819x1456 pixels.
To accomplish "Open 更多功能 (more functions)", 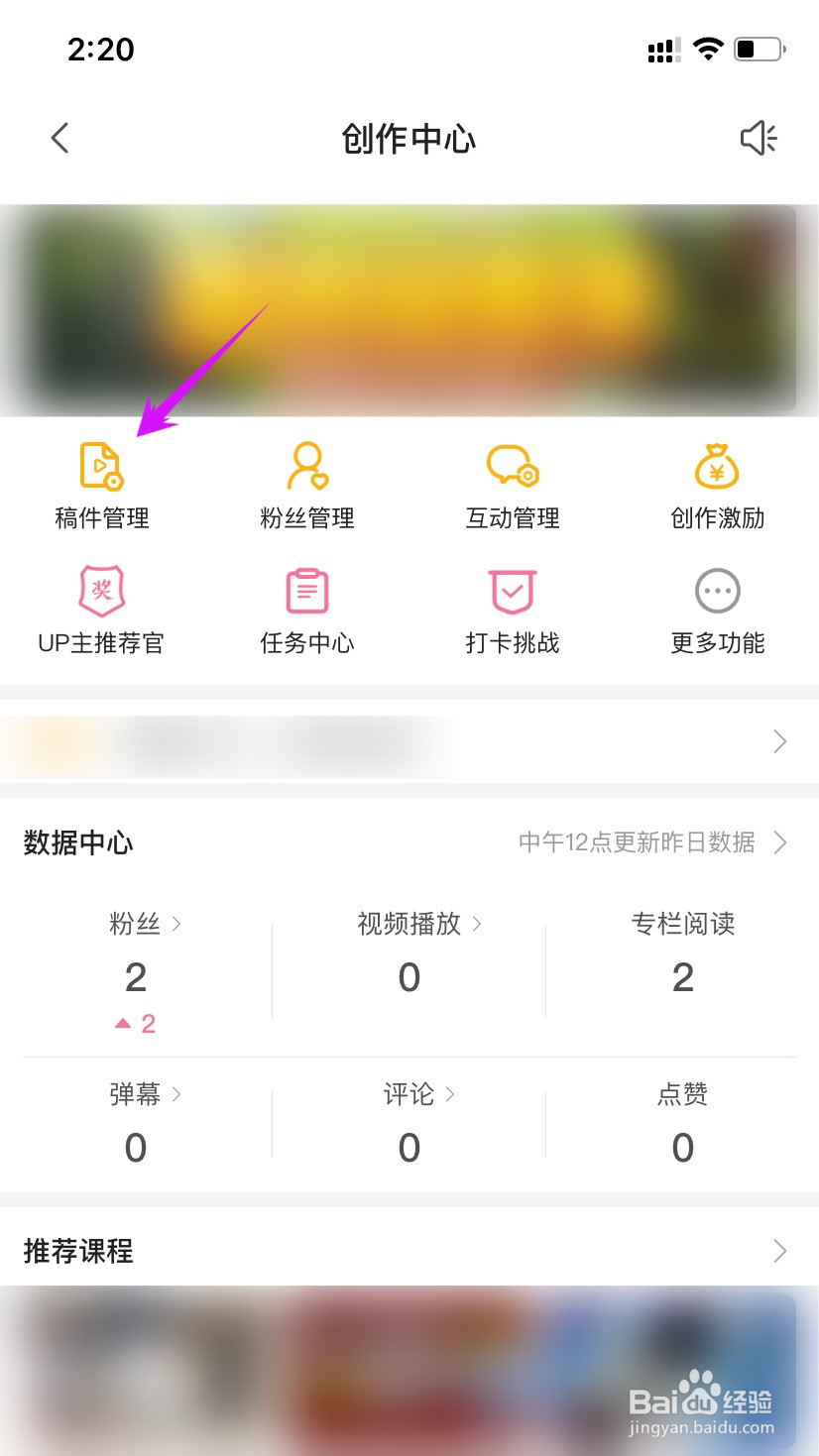I will click(716, 610).
